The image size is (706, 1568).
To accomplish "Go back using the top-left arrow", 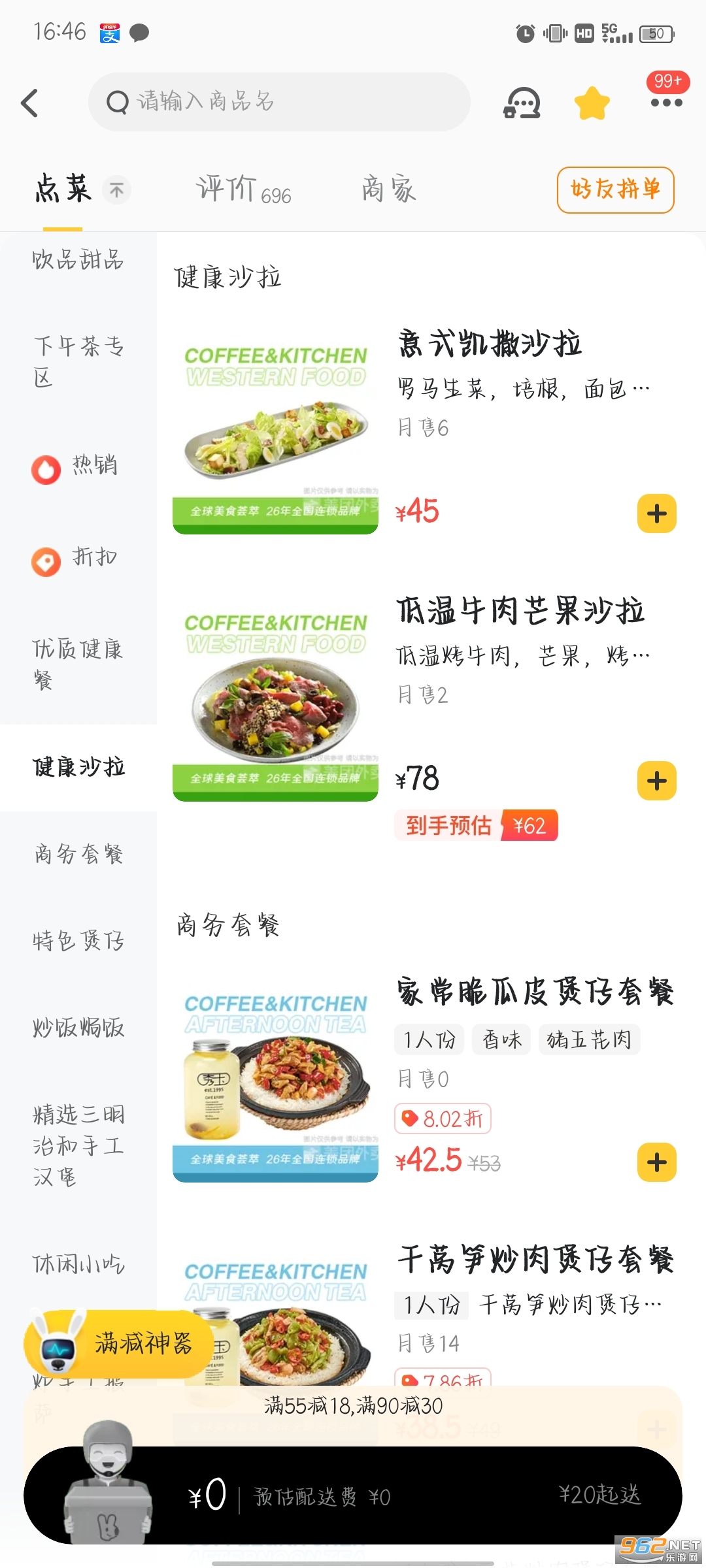I will pos(30,103).
